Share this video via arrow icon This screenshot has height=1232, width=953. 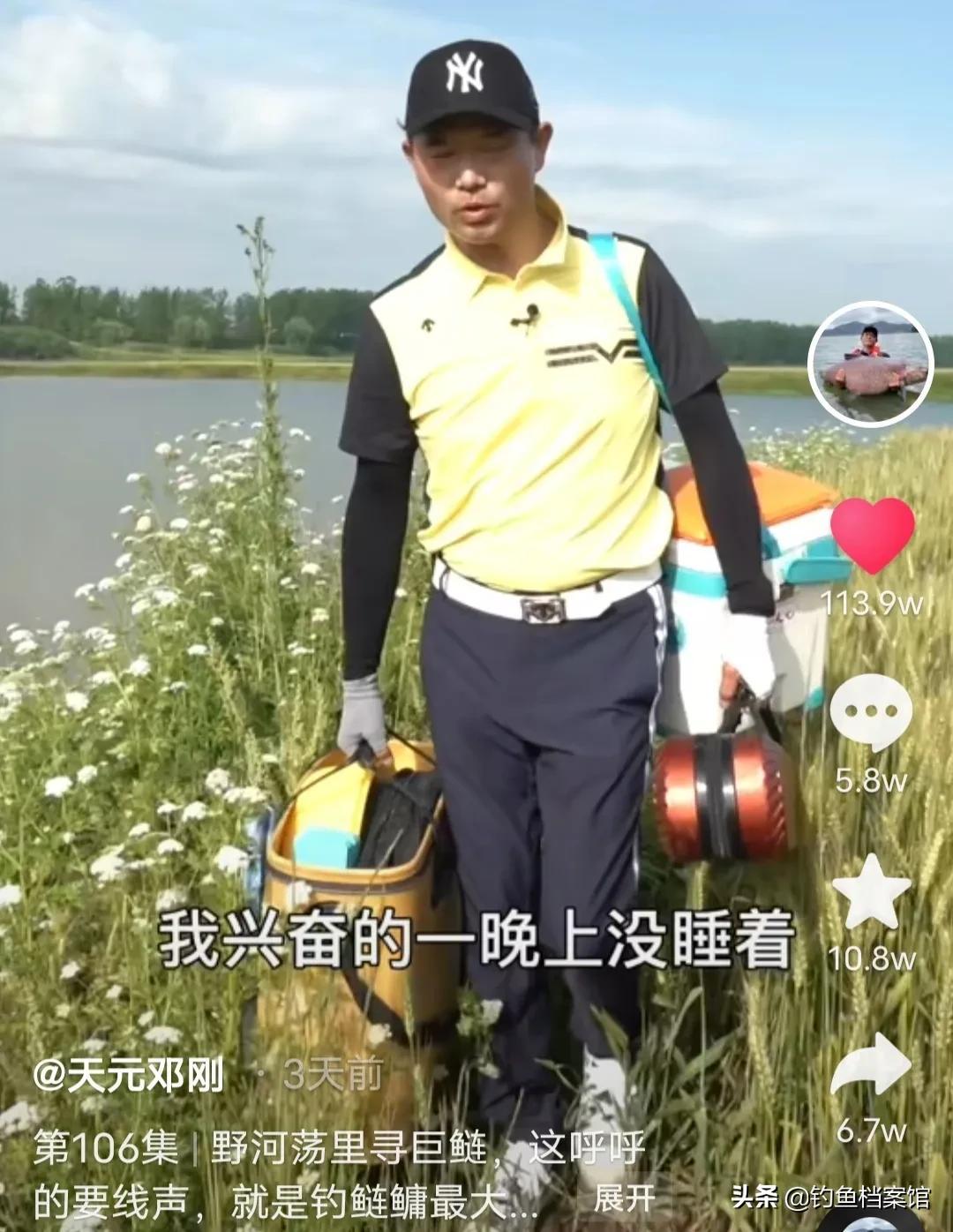click(871, 1068)
